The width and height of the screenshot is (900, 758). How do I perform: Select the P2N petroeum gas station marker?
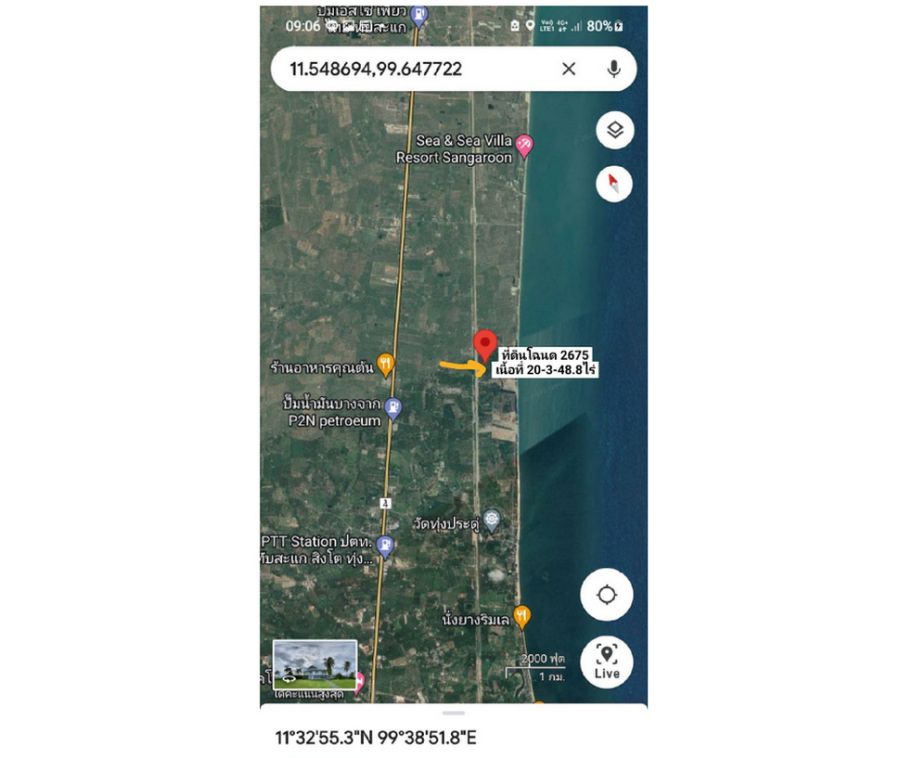click(394, 407)
